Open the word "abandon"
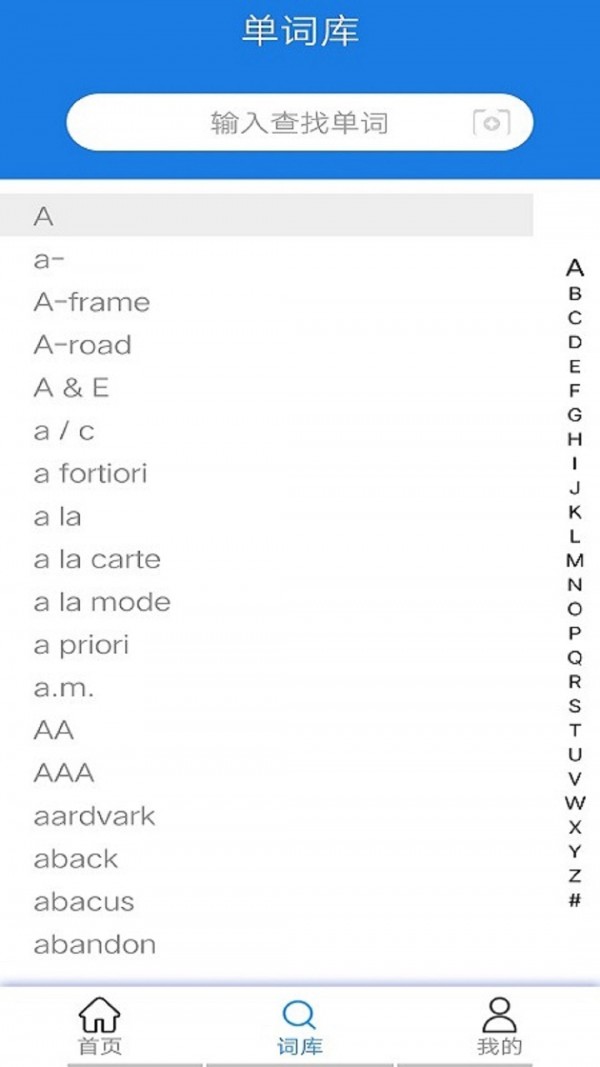Screen dimensions: 600x1067 (95, 944)
